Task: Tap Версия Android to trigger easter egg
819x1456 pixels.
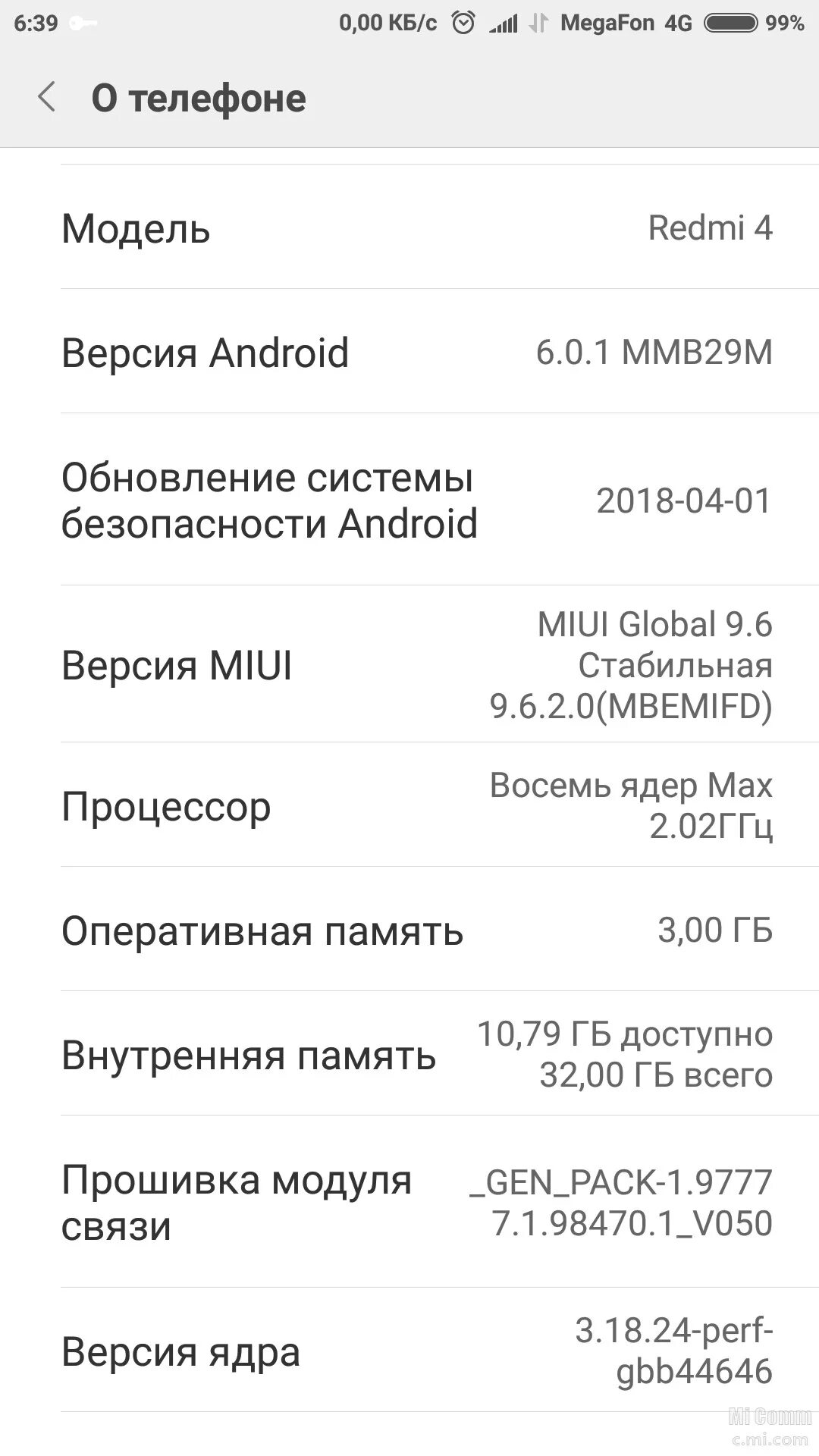Action: tap(409, 353)
